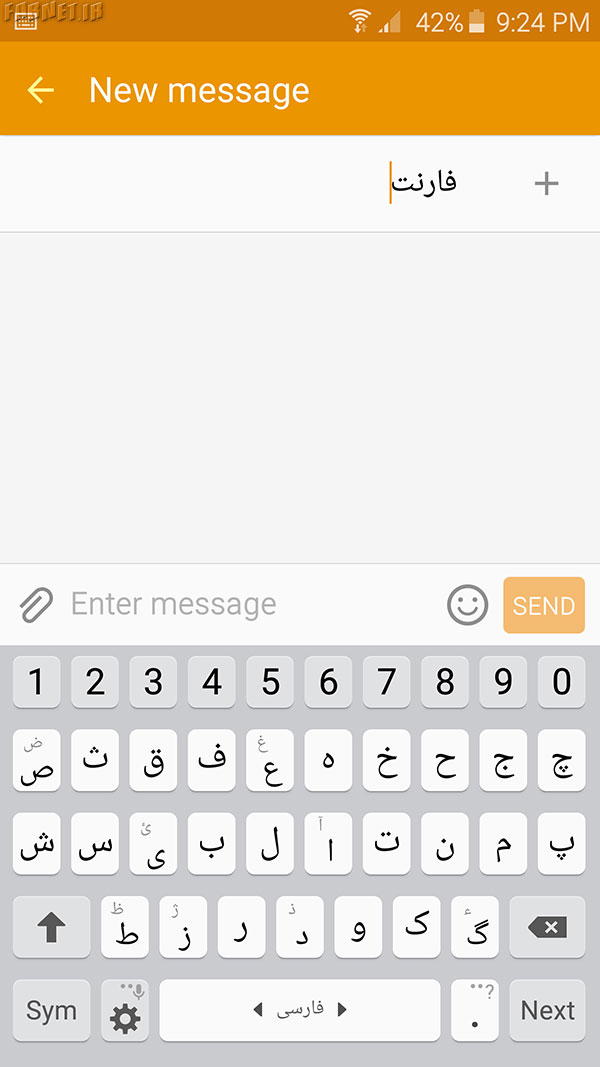Hit the Next key on keyboard
The image size is (600, 1067).
pos(548,1011)
